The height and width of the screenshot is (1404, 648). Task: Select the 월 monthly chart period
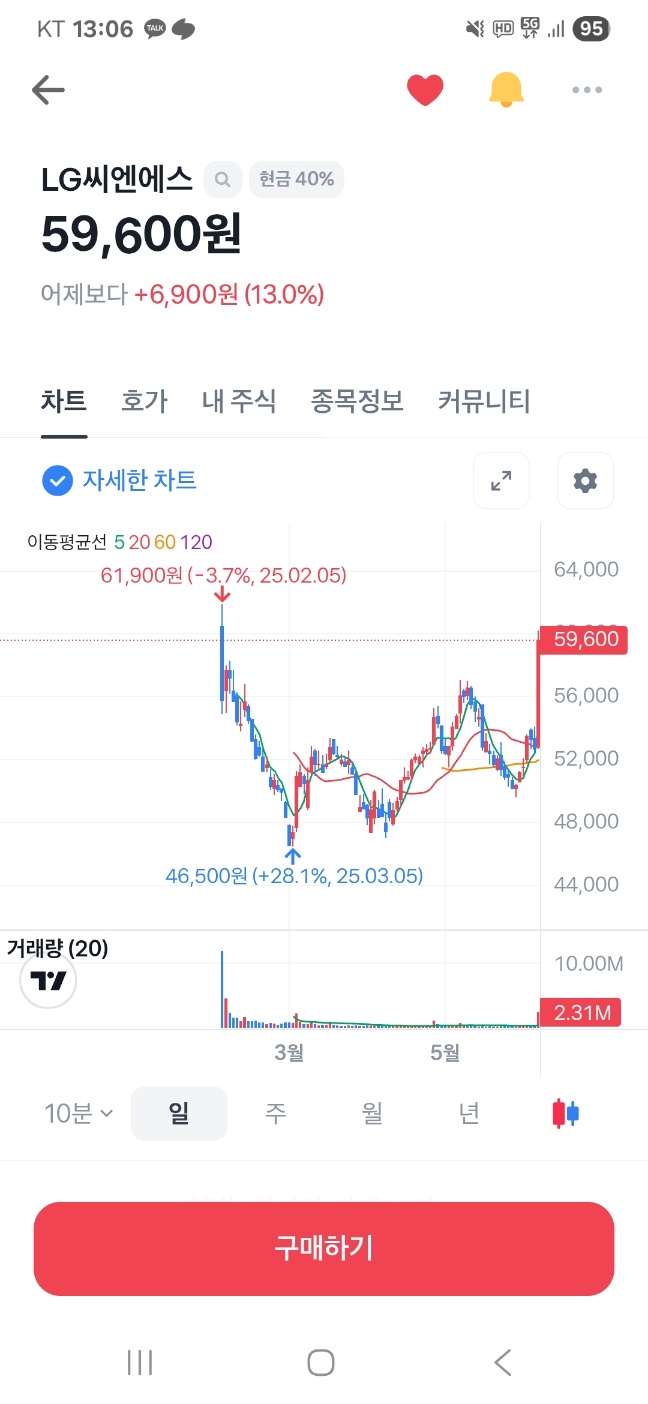pos(372,1113)
